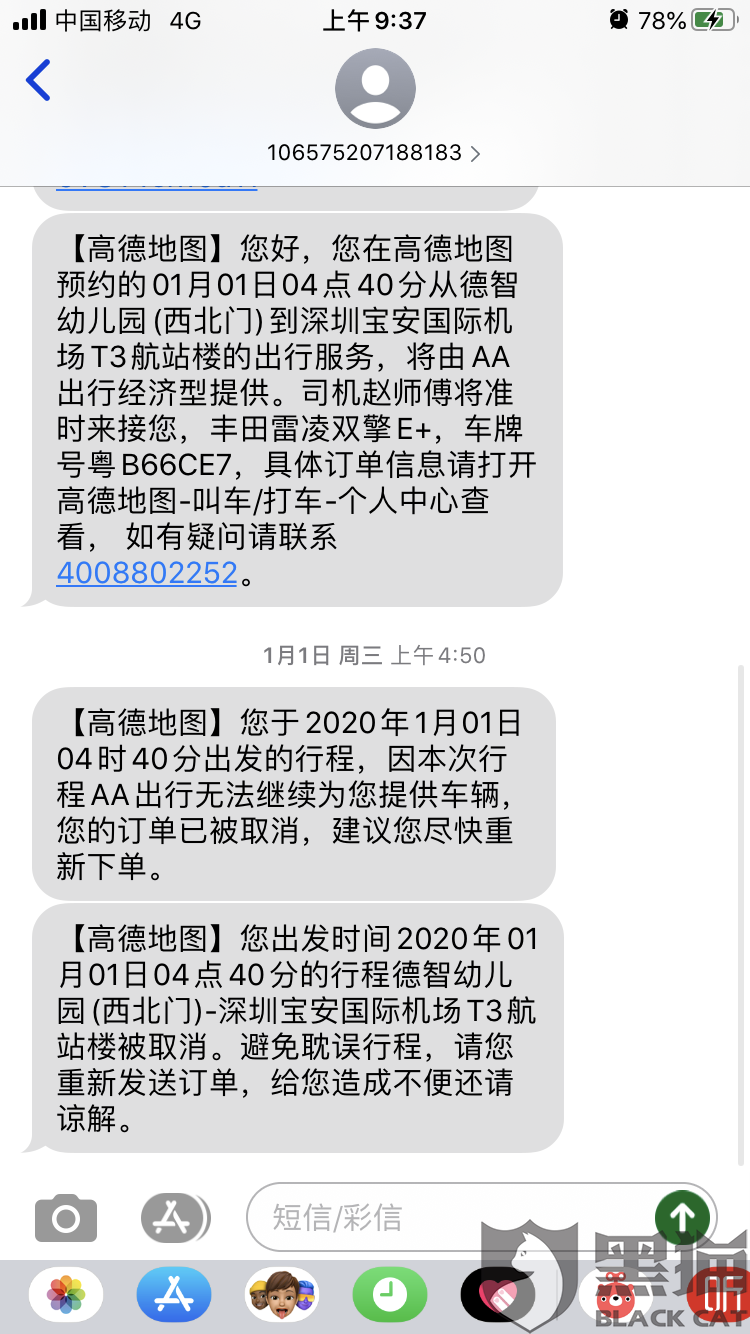Go back to the message list
Image resolution: width=750 pixels, height=1334 pixels.
pos(38,81)
